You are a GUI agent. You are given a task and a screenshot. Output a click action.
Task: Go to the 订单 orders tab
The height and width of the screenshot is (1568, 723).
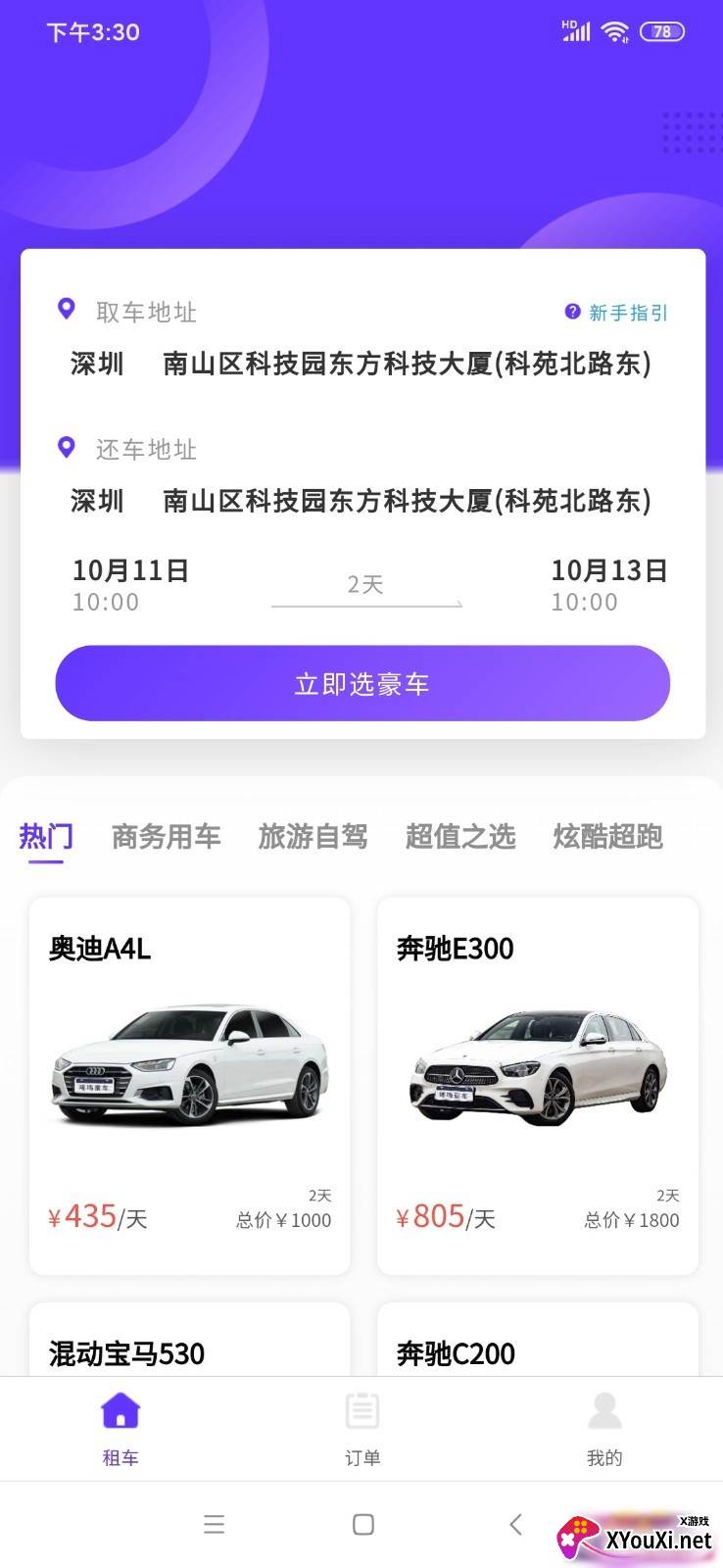pyautogui.click(x=362, y=1429)
